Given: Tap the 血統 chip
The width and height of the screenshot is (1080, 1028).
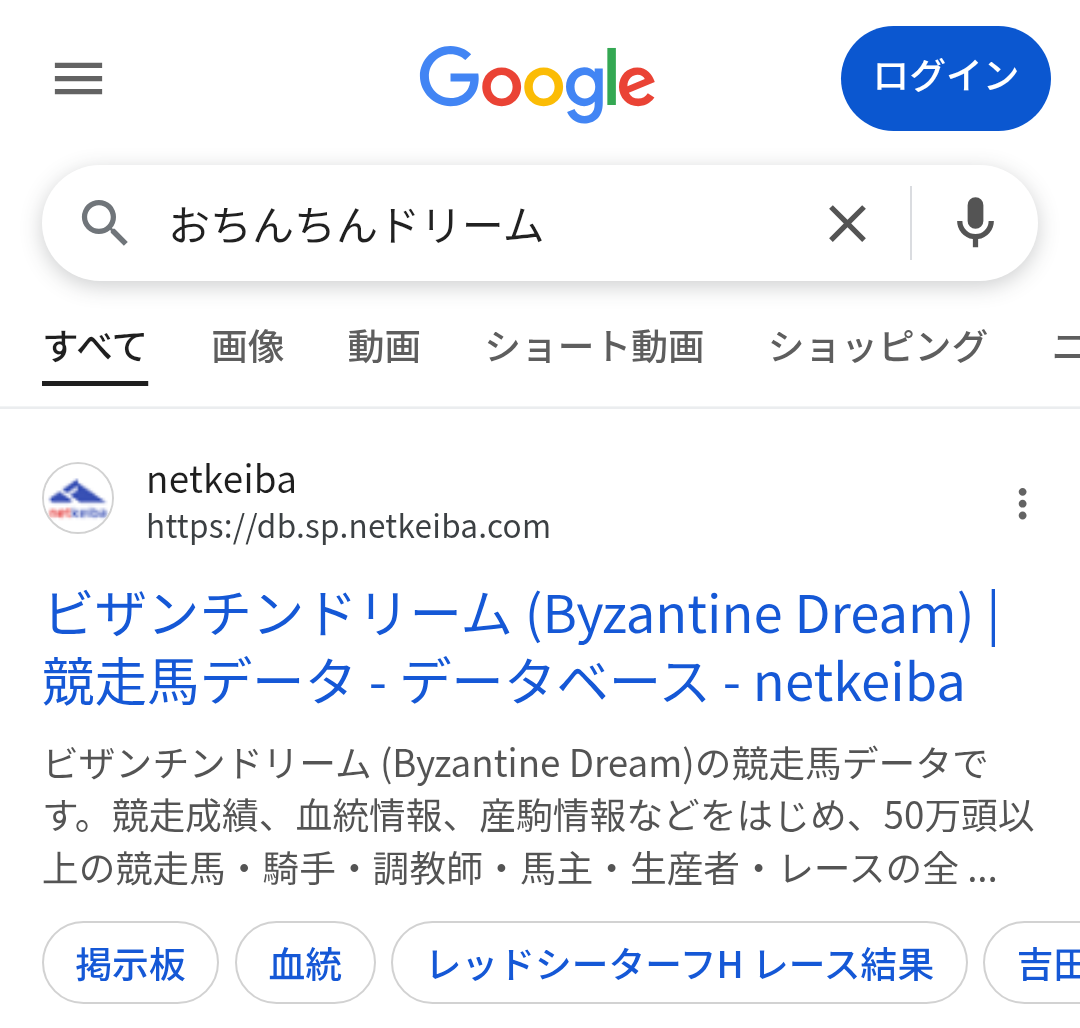Looking at the screenshot, I should [x=305, y=963].
